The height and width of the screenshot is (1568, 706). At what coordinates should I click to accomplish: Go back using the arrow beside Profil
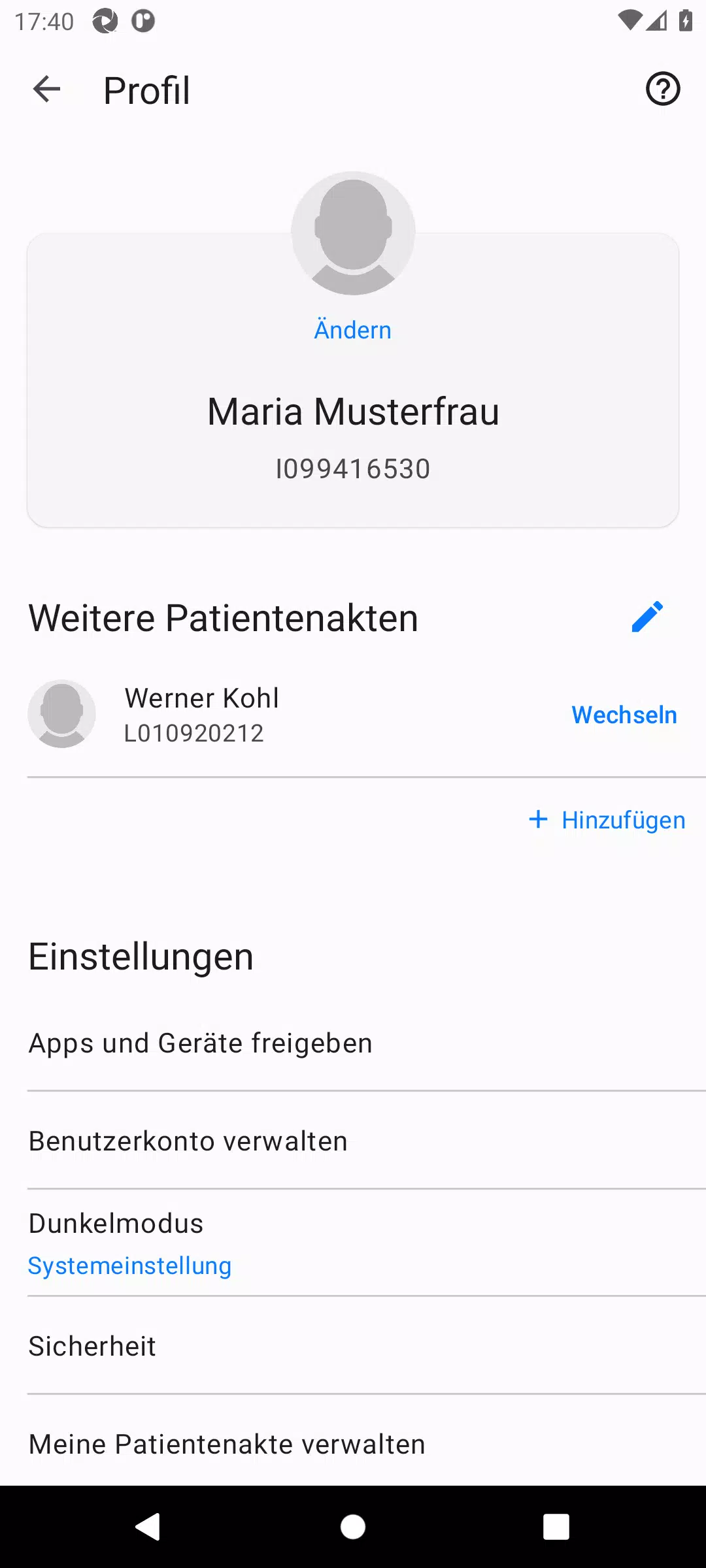click(46, 90)
